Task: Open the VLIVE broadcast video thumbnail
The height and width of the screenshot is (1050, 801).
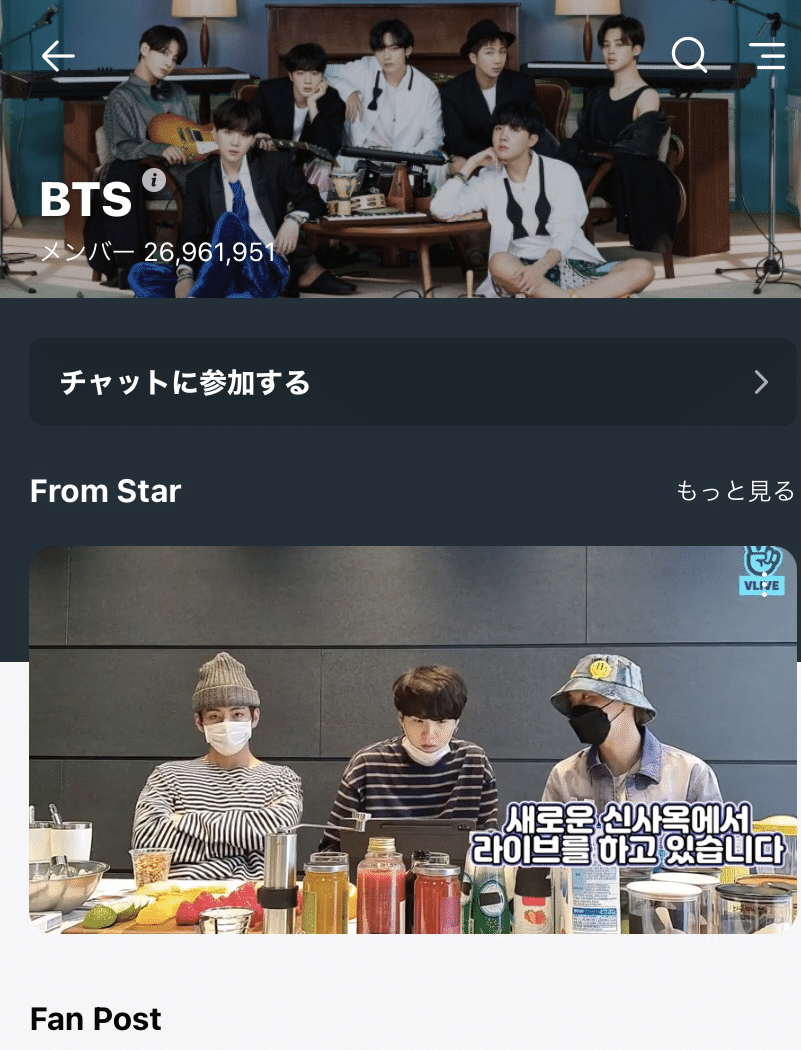Action: pyautogui.click(x=400, y=740)
